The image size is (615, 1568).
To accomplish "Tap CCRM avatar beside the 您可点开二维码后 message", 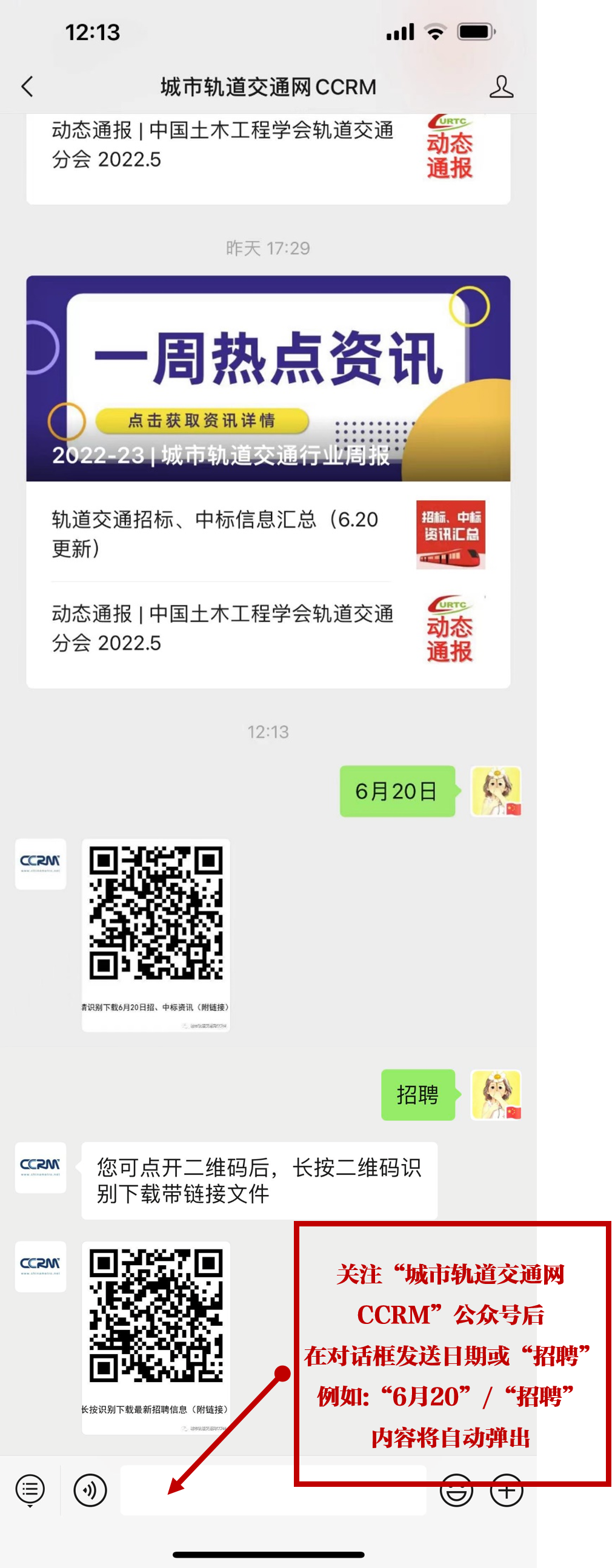I will point(41,1167).
